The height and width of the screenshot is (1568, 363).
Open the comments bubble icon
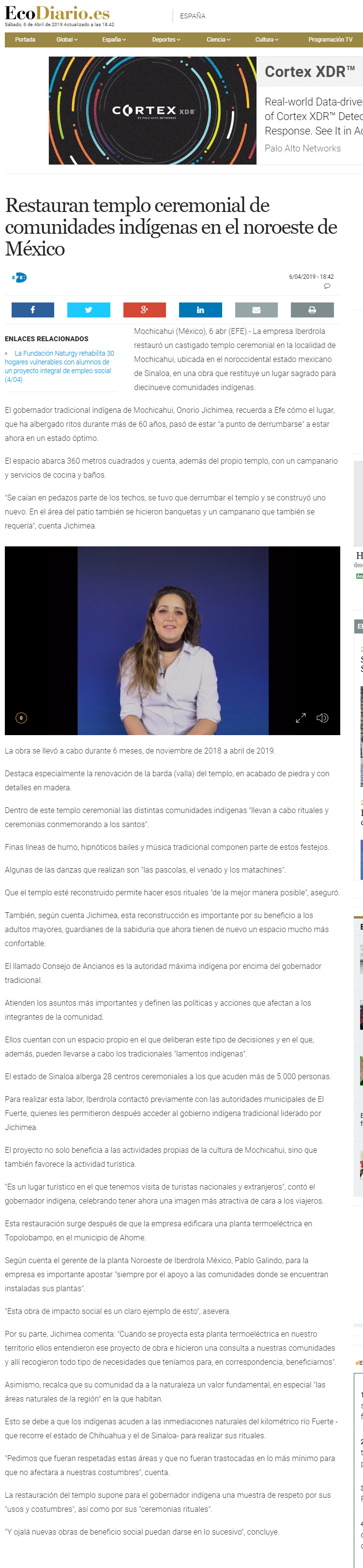tap(327, 286)
